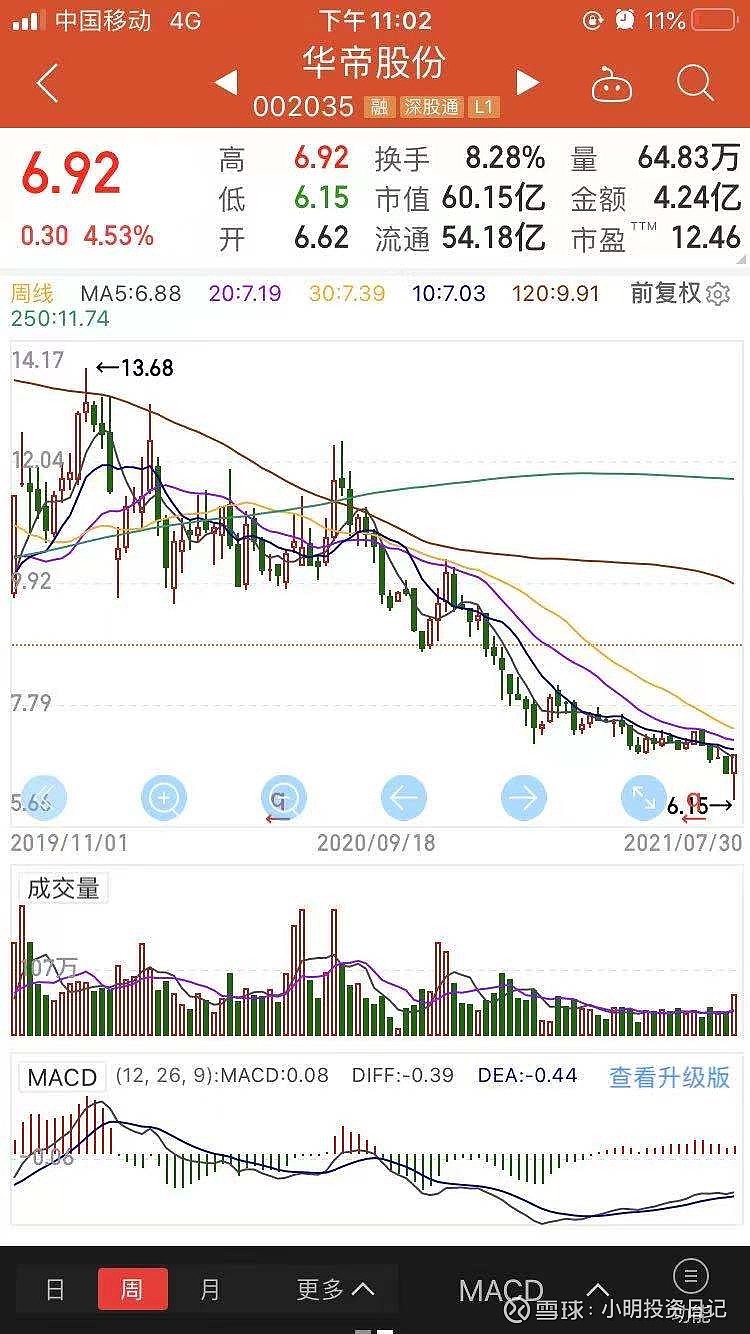Tap the 查看升级版 link
The width and height of the screenshot is (750, 1334).
[669, 1077]
